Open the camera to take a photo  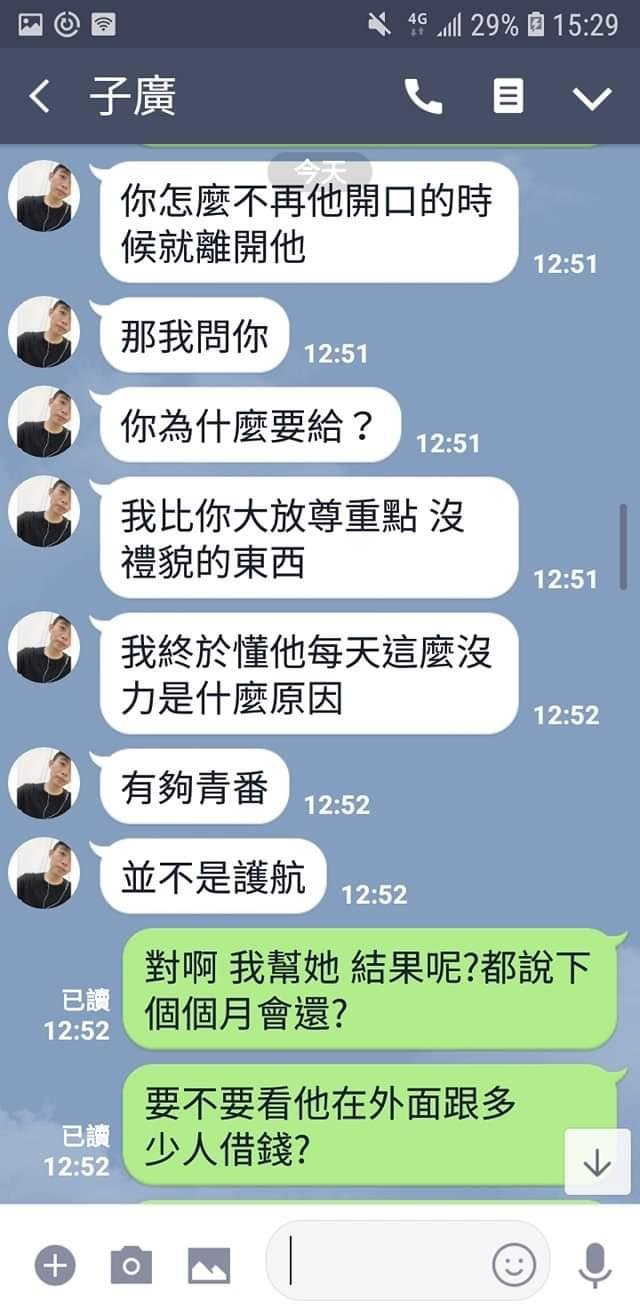pos(131,1265)
